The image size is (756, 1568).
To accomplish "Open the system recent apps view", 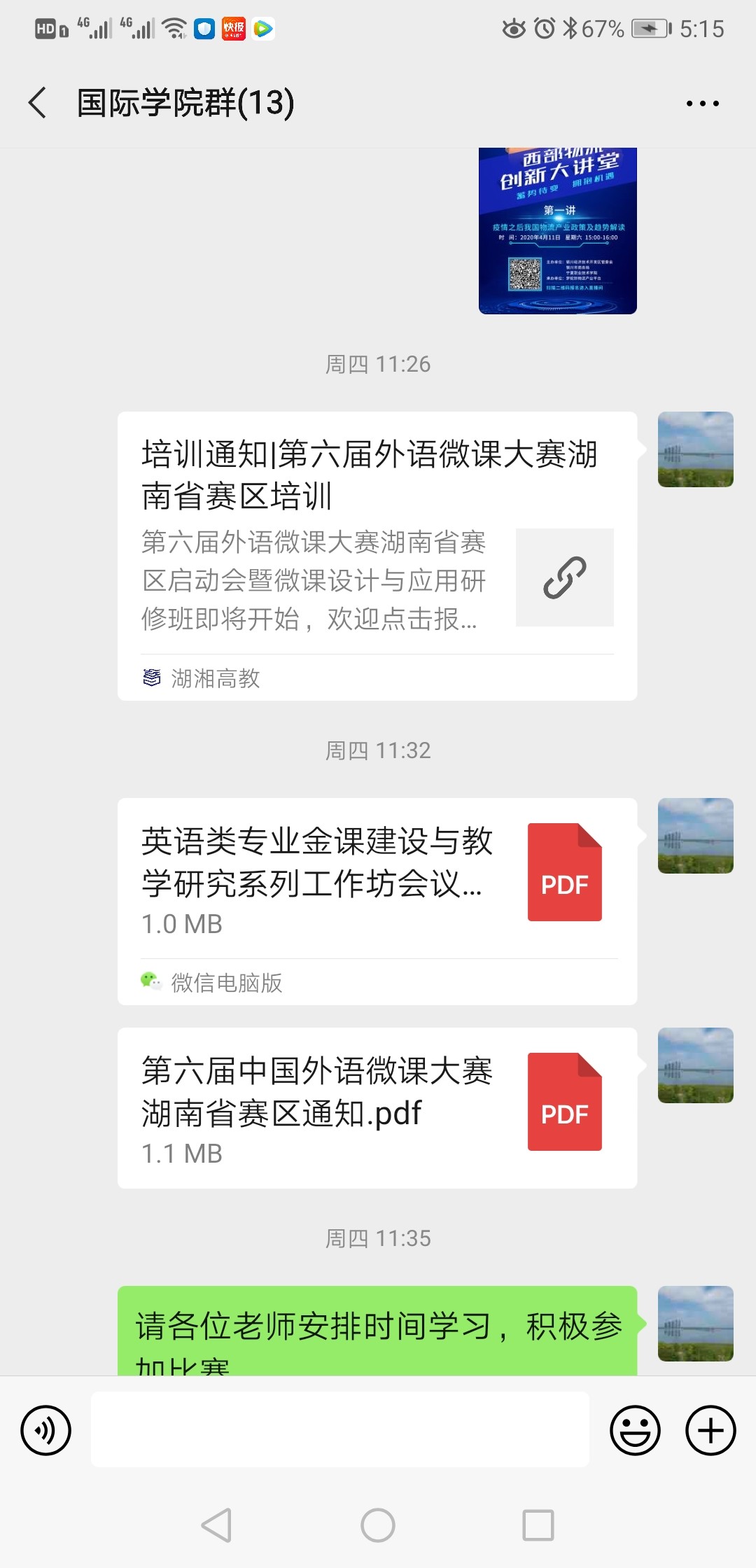I will pos(538,1525).
